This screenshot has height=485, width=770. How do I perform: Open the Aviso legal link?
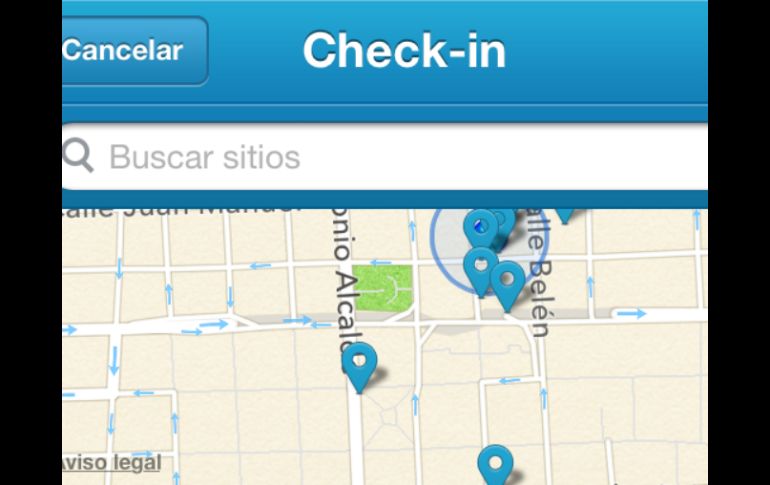tap(111, 463)
